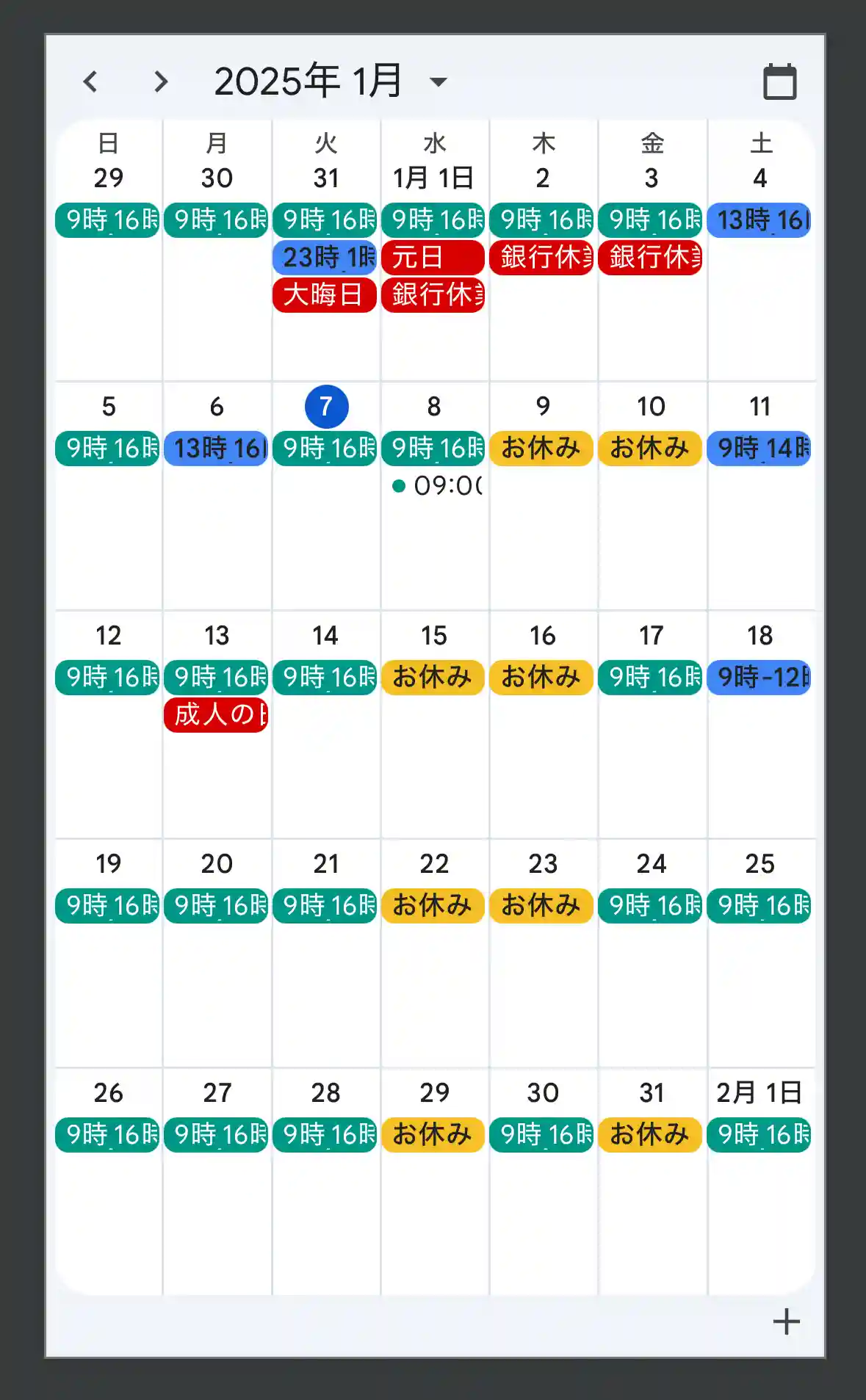
Task: Open the 23時 event on December 31
Action: 324,258
